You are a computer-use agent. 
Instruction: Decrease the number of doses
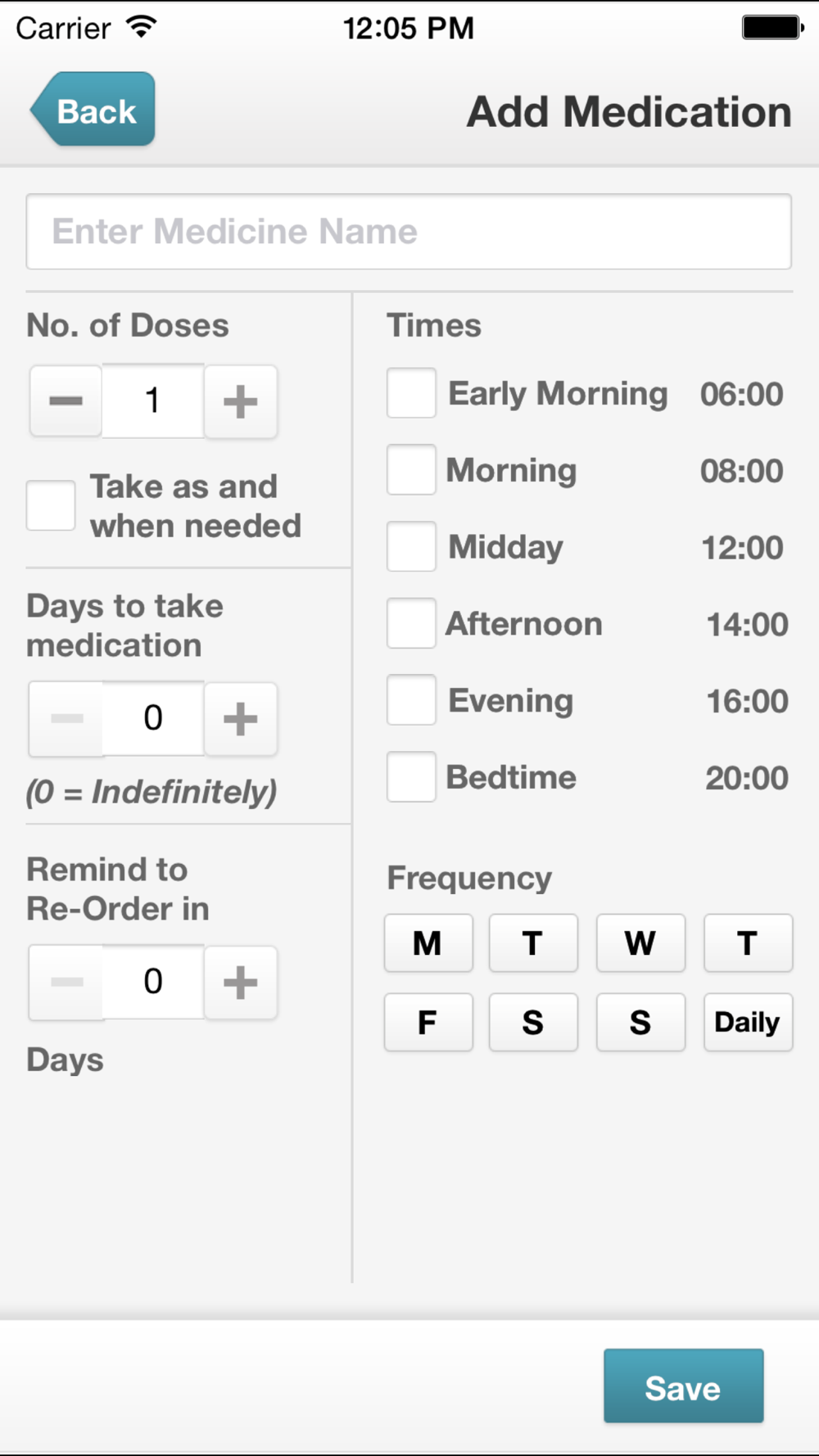tap(66, 401)
